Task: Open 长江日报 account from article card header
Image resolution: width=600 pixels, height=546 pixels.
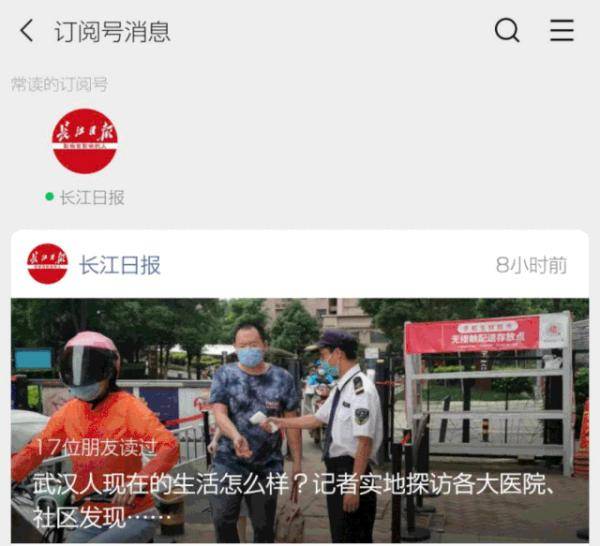Action: point(119,265)
